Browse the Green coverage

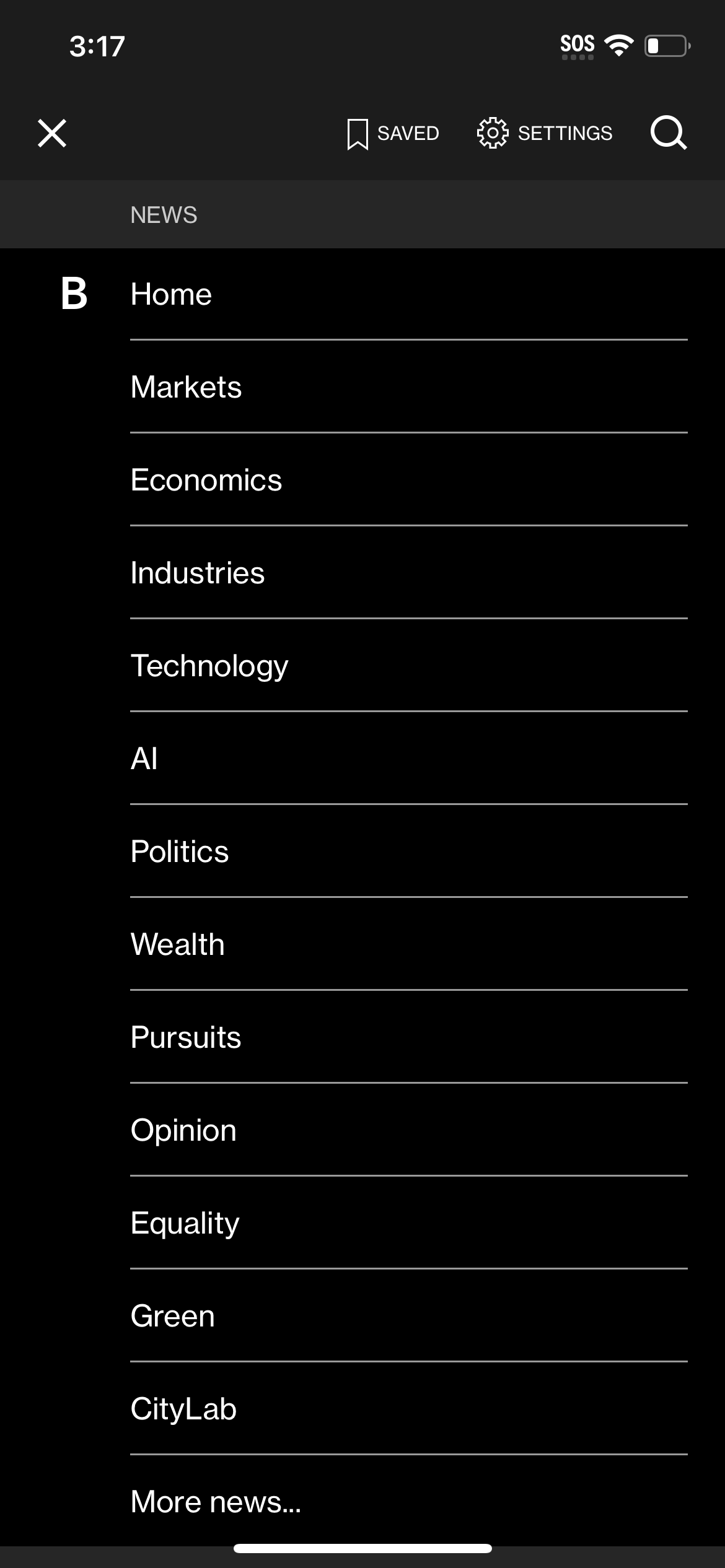pyautogui.click(x=172, y=1315)
